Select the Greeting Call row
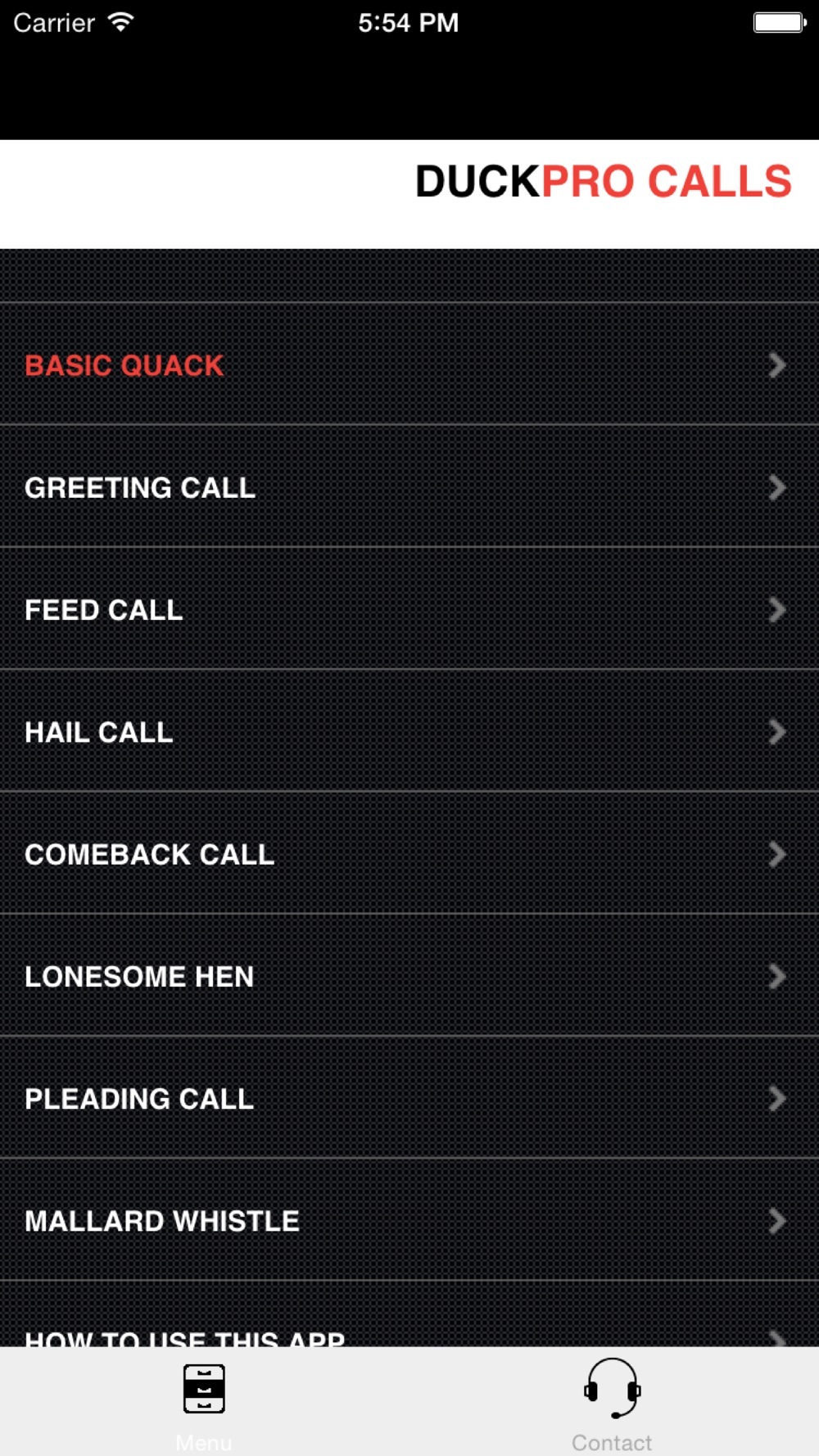 (409, 486)
